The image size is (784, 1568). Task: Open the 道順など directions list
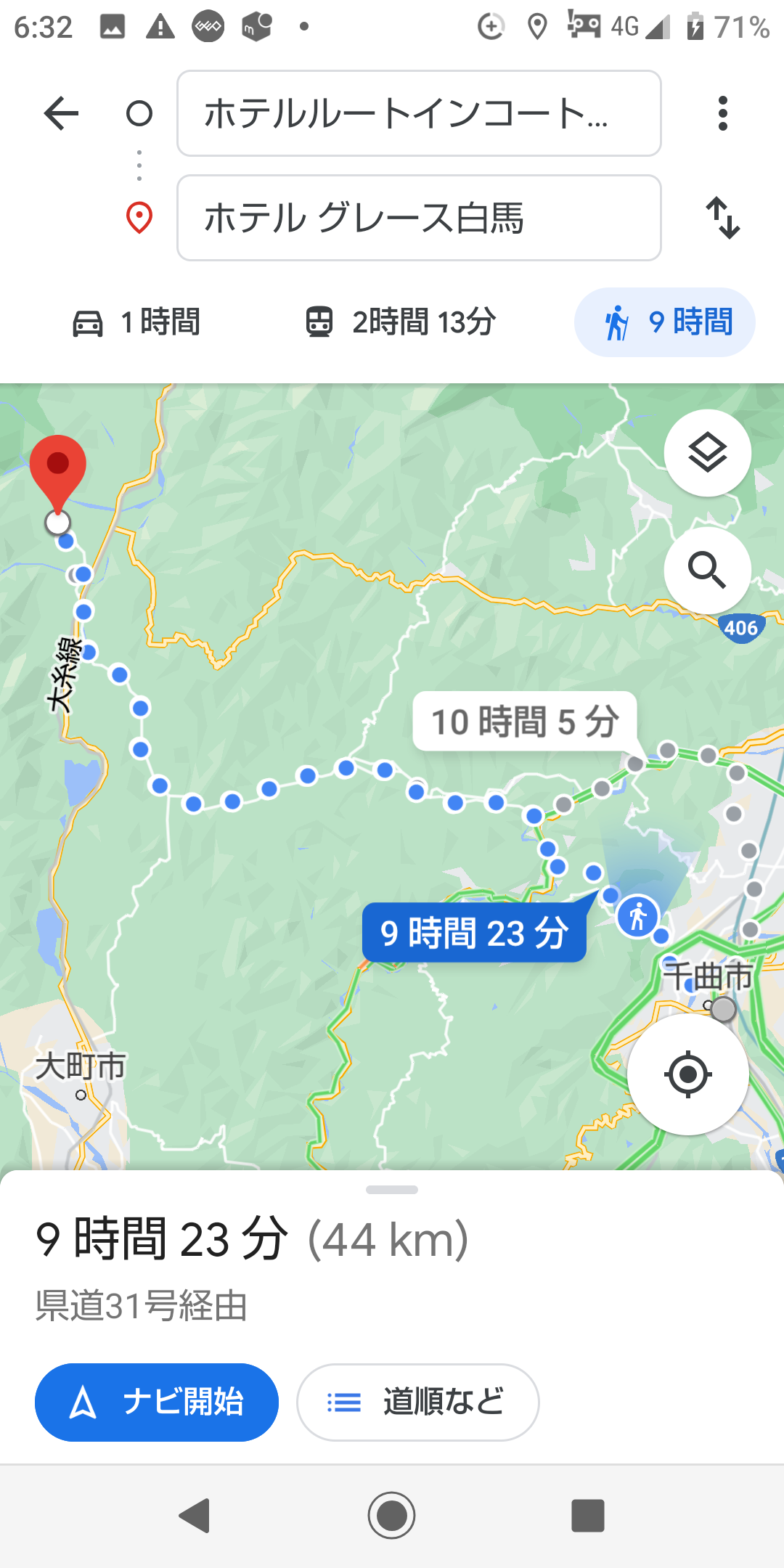click(418, 1402)
